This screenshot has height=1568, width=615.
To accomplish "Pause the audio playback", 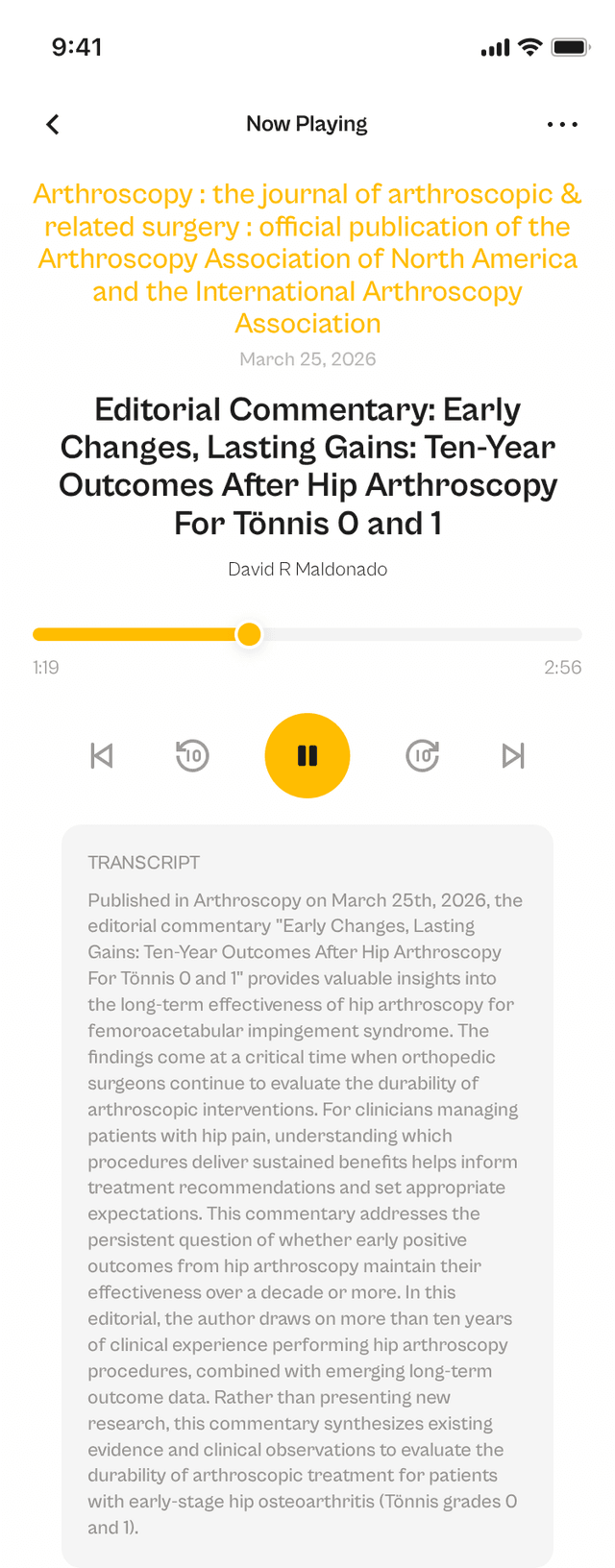I will pos(307,755).
